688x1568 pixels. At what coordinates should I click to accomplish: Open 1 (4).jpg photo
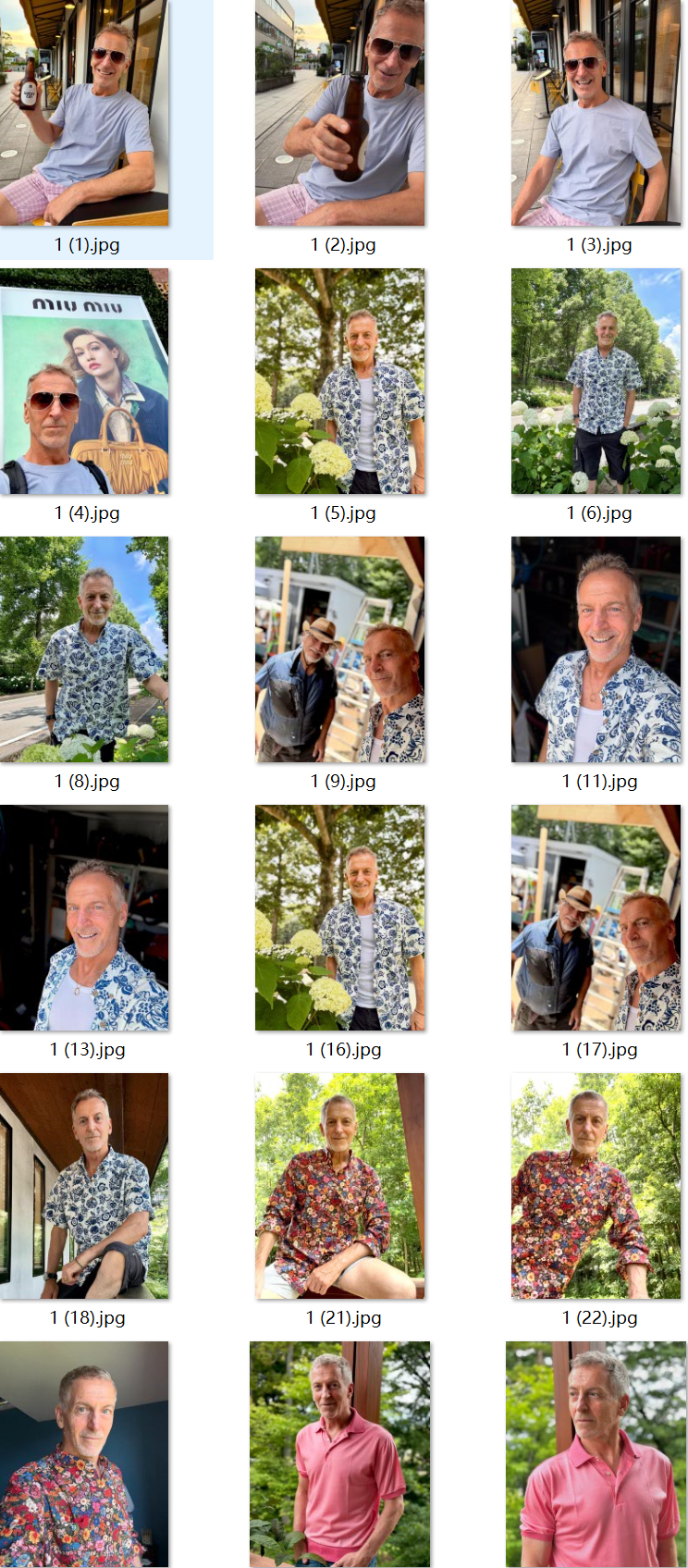84,381
